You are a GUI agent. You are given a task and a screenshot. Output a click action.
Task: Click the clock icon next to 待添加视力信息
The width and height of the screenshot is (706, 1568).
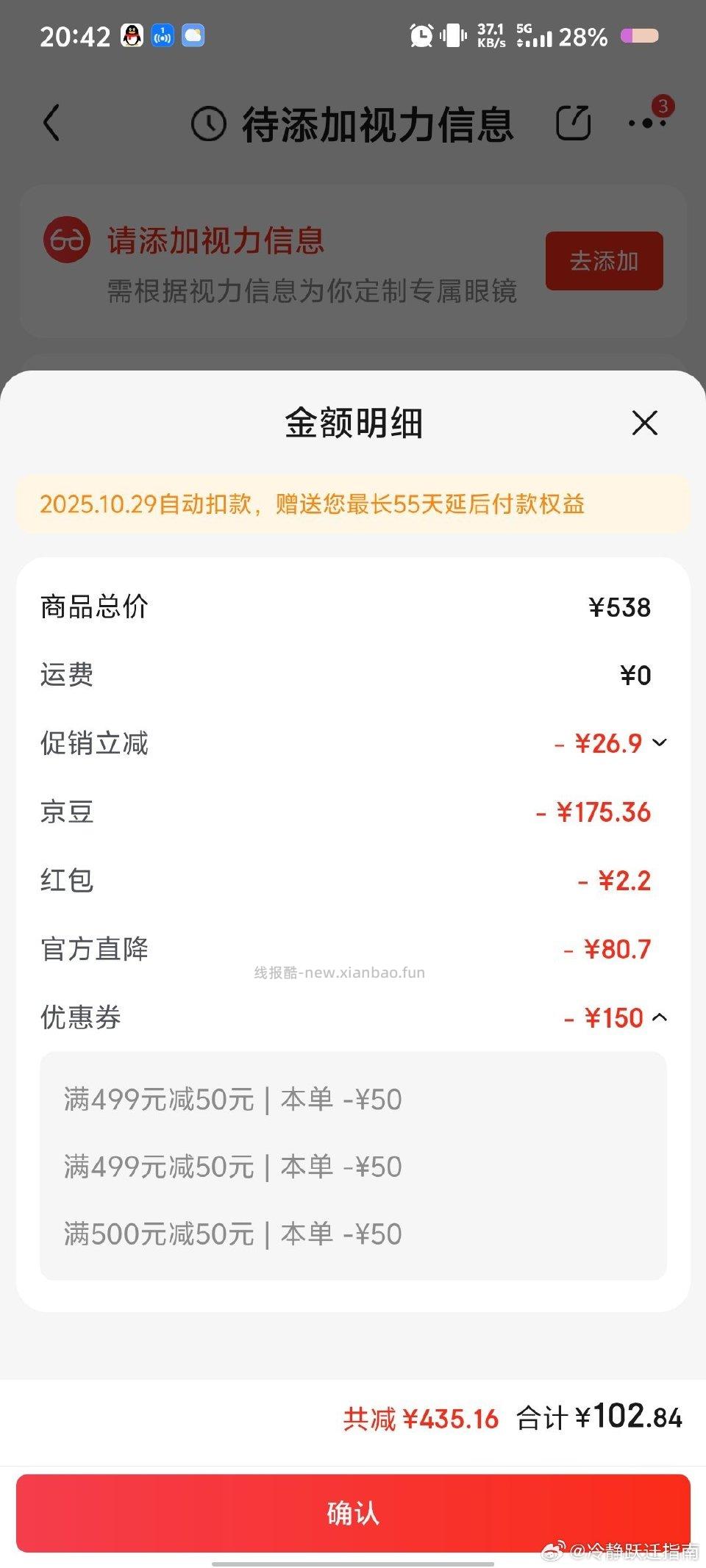[x=210, y=123]
